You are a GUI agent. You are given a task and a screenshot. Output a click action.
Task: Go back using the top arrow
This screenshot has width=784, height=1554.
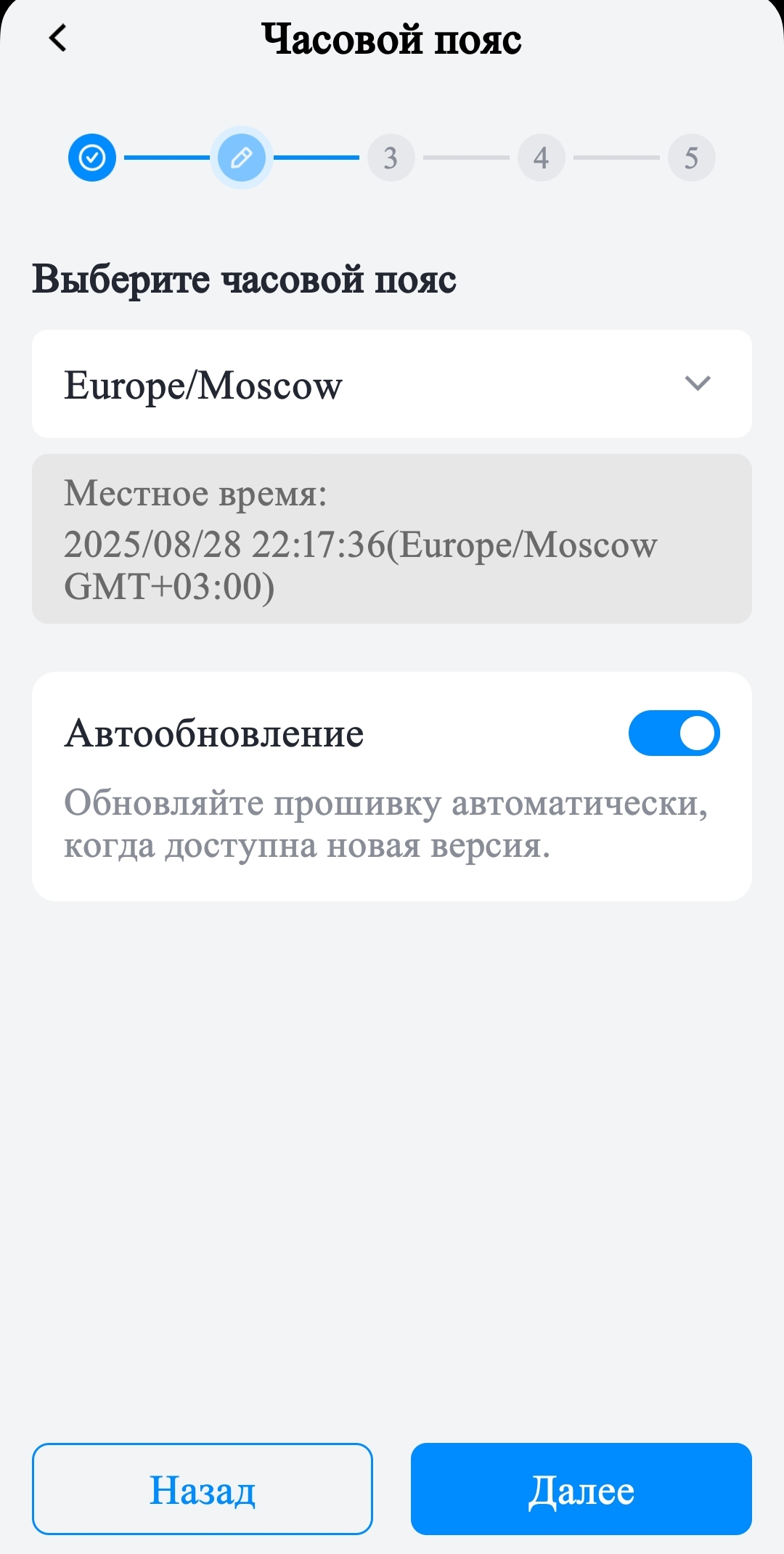[58, 38]
